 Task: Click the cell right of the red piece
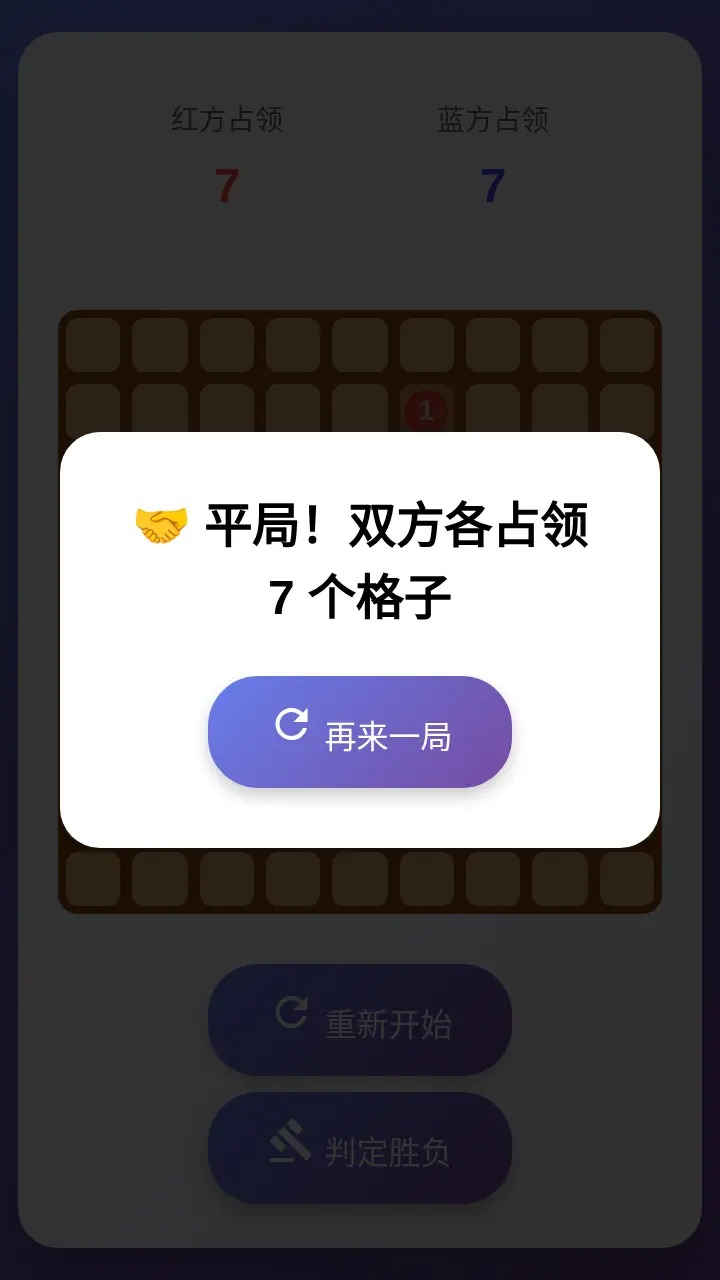[493, 409]
